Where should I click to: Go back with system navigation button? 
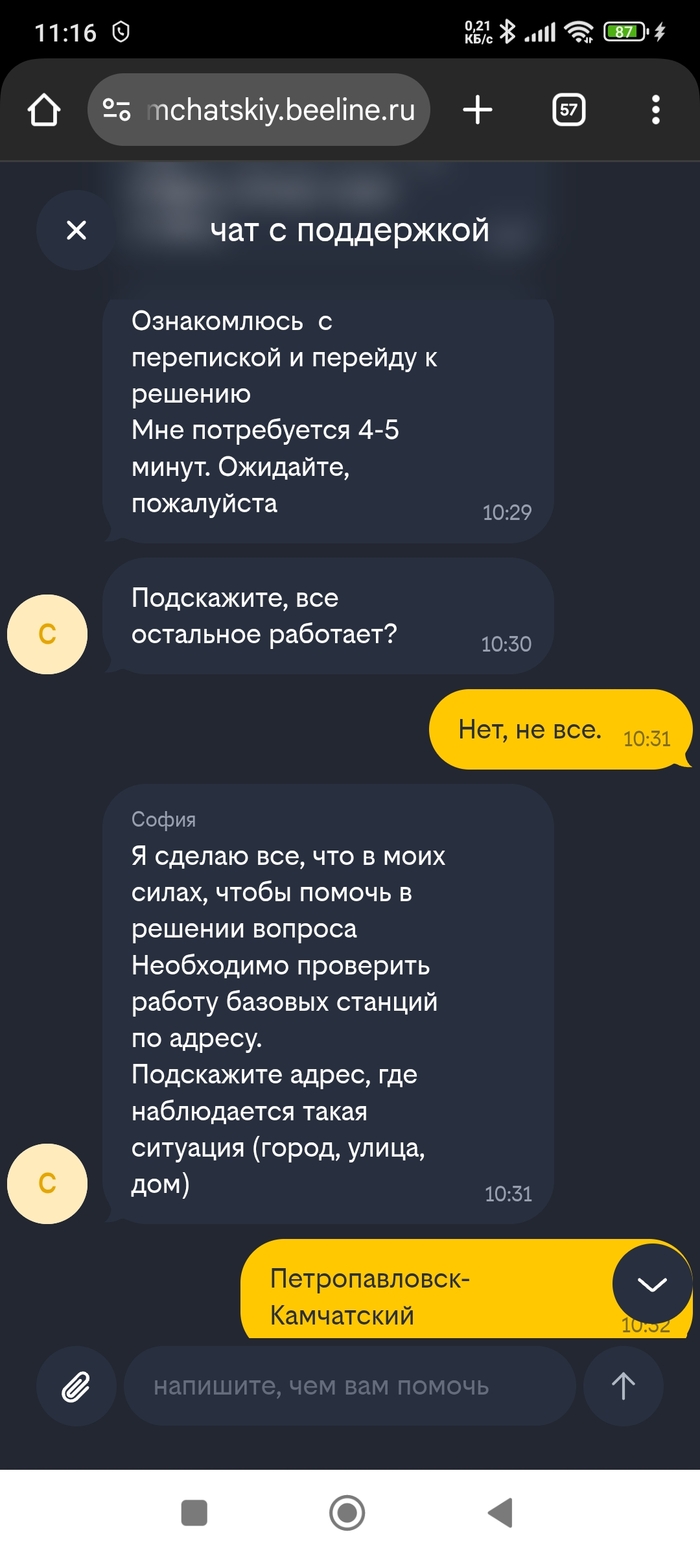click(x=499, y=1512)
